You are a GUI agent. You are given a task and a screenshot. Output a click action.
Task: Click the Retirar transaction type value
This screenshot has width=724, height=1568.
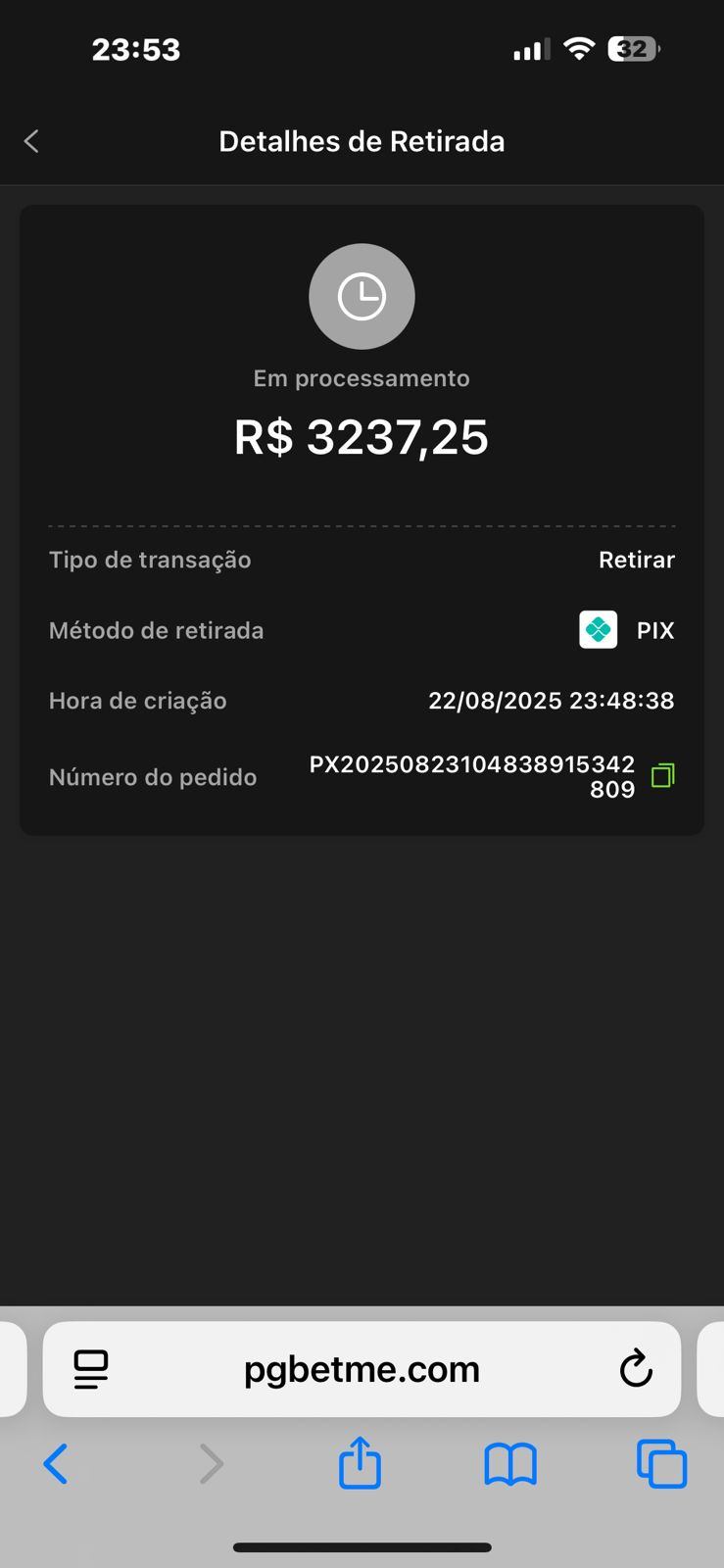point(637,560)
